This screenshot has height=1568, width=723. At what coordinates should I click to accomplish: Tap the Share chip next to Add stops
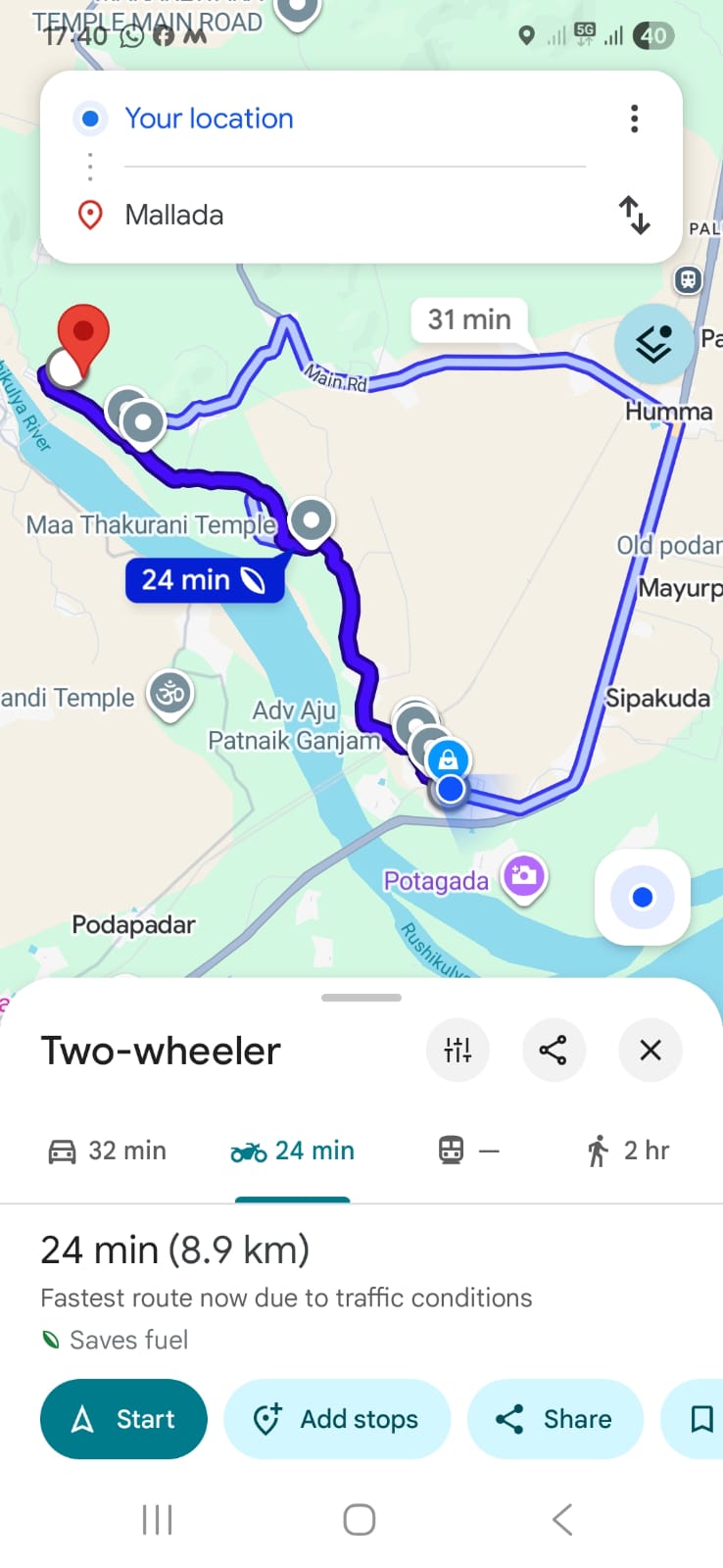click(554, 1419)
